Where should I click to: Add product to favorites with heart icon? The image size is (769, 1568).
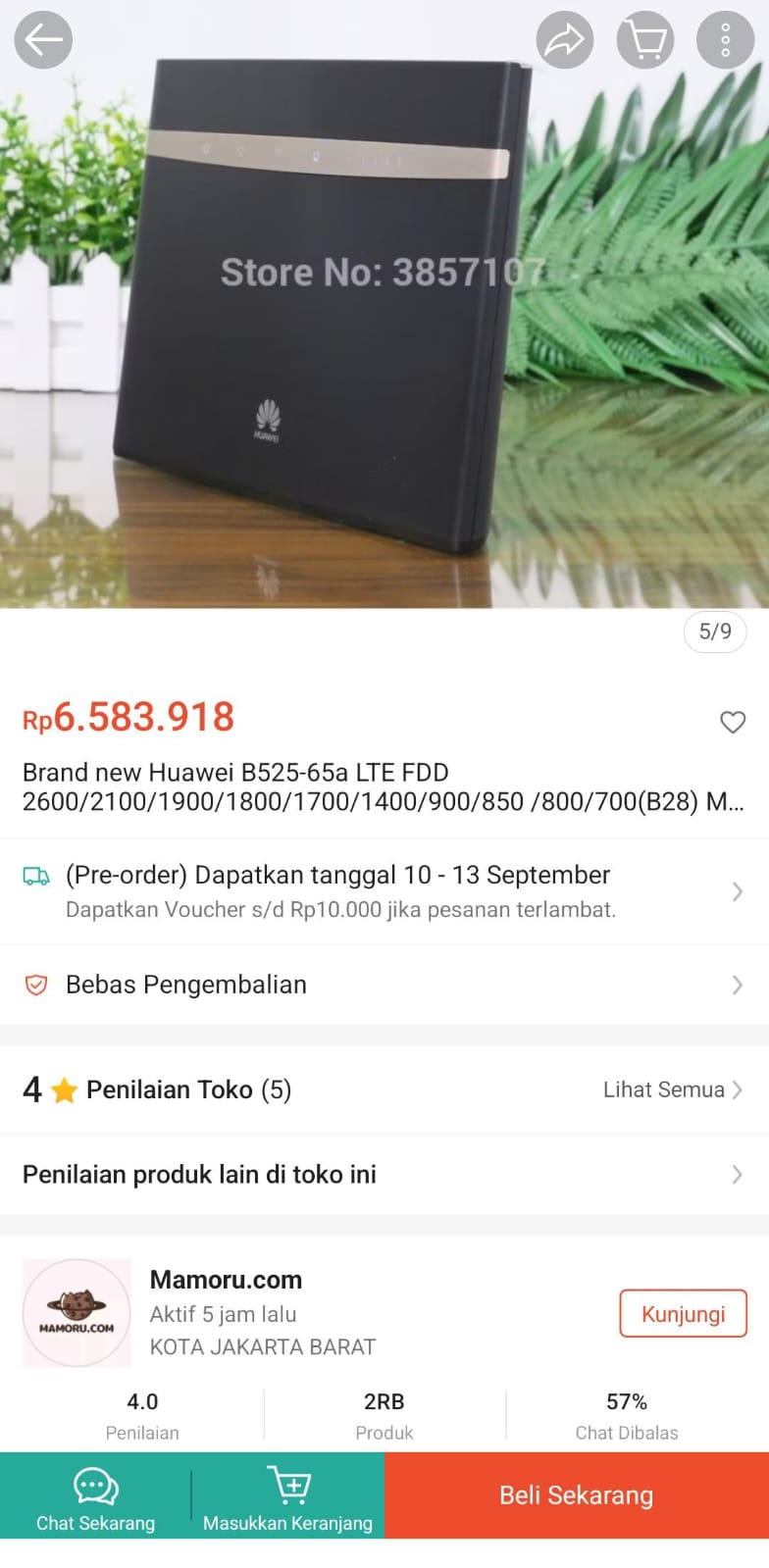733,723
